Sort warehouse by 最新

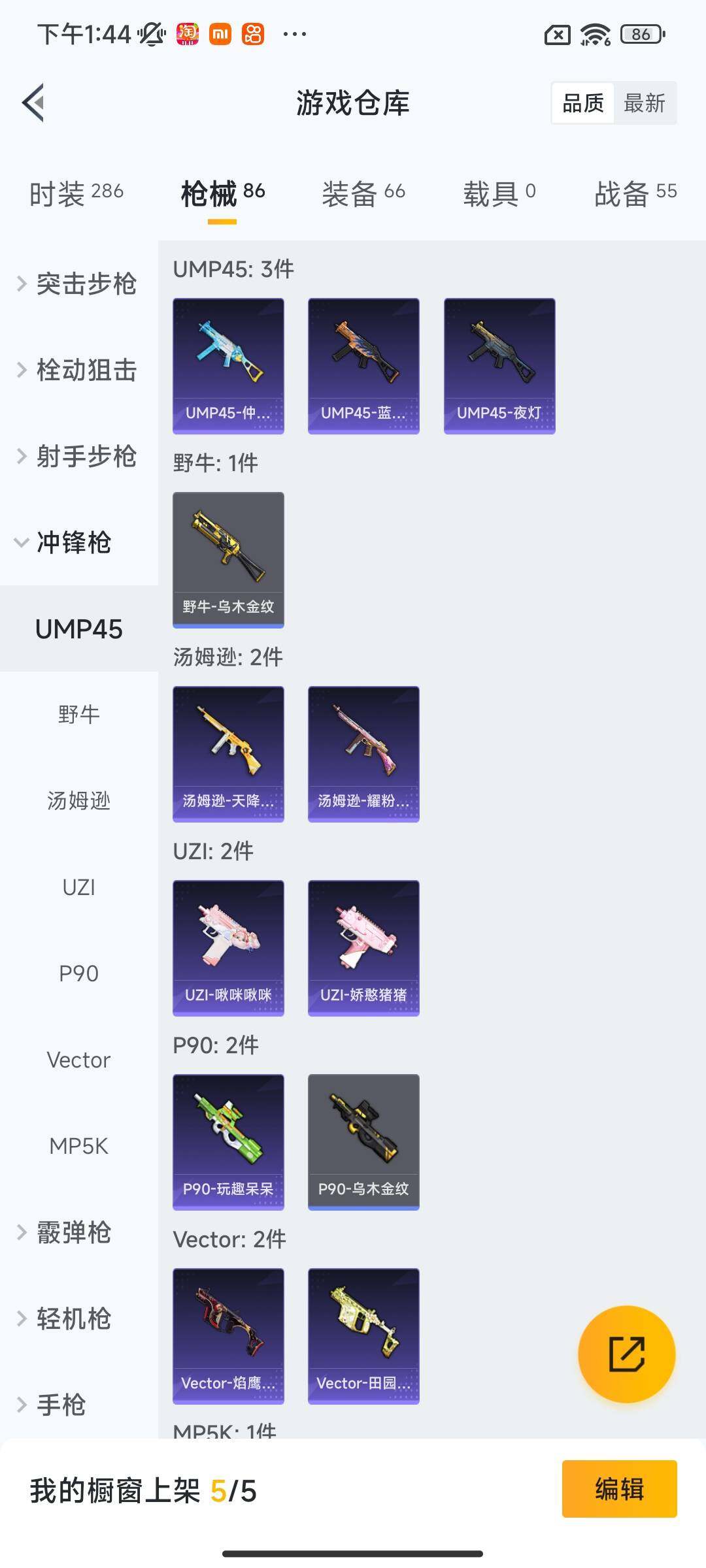(x=644, y=103)
